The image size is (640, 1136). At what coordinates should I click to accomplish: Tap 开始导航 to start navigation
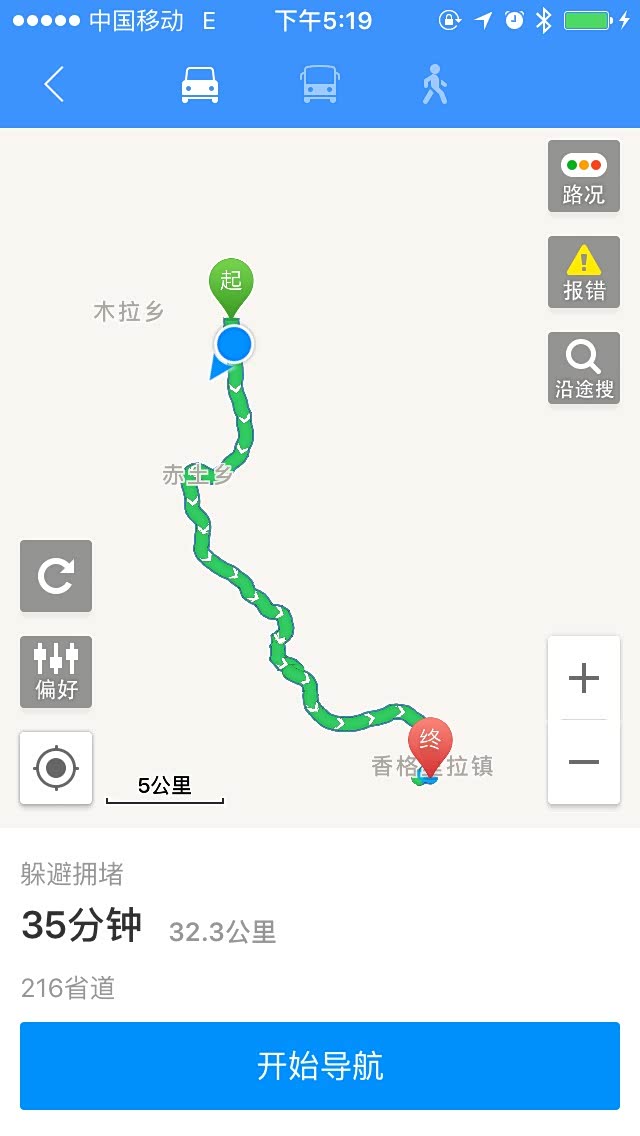click(320, 1066)
